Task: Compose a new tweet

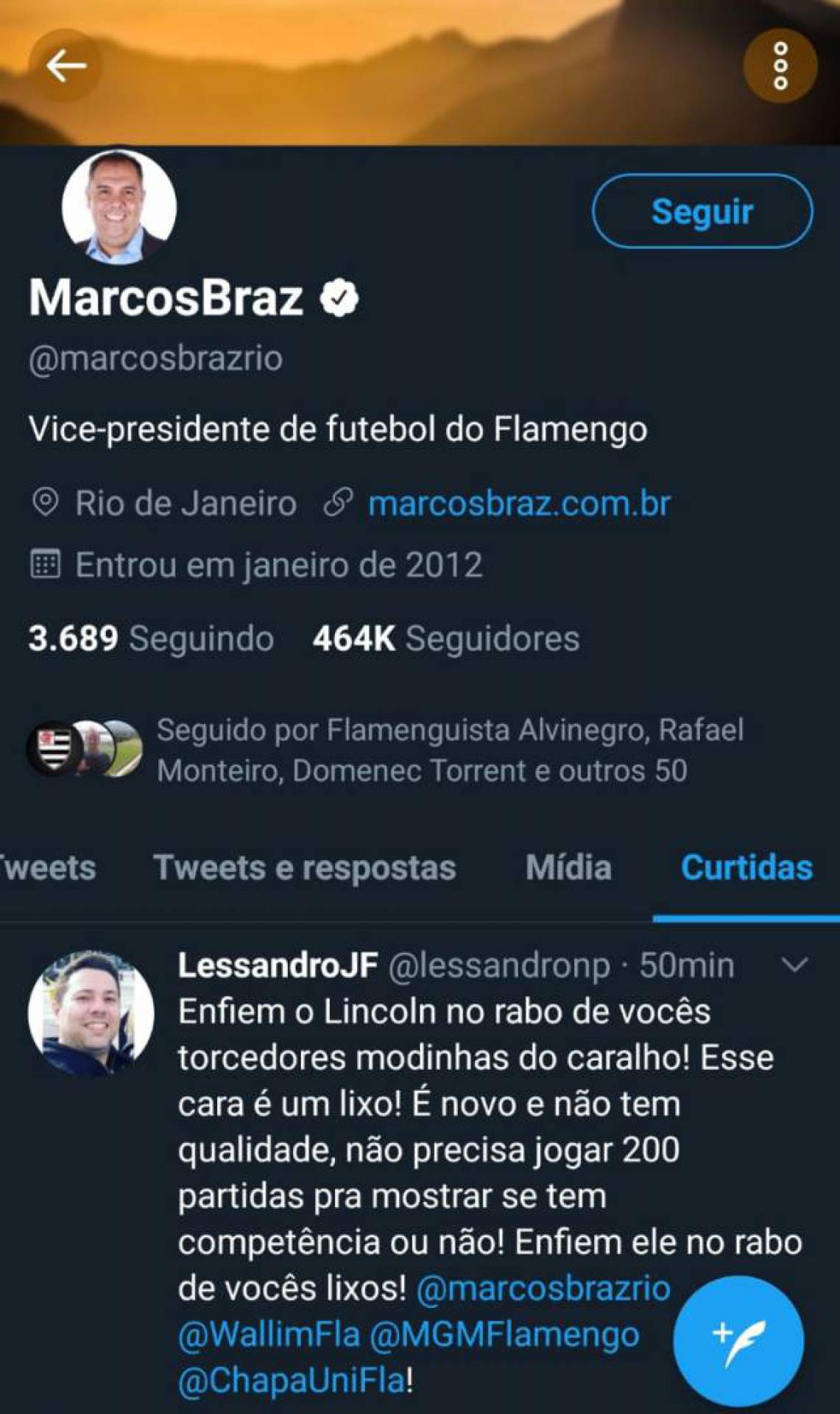Action: pos(738,1340)
